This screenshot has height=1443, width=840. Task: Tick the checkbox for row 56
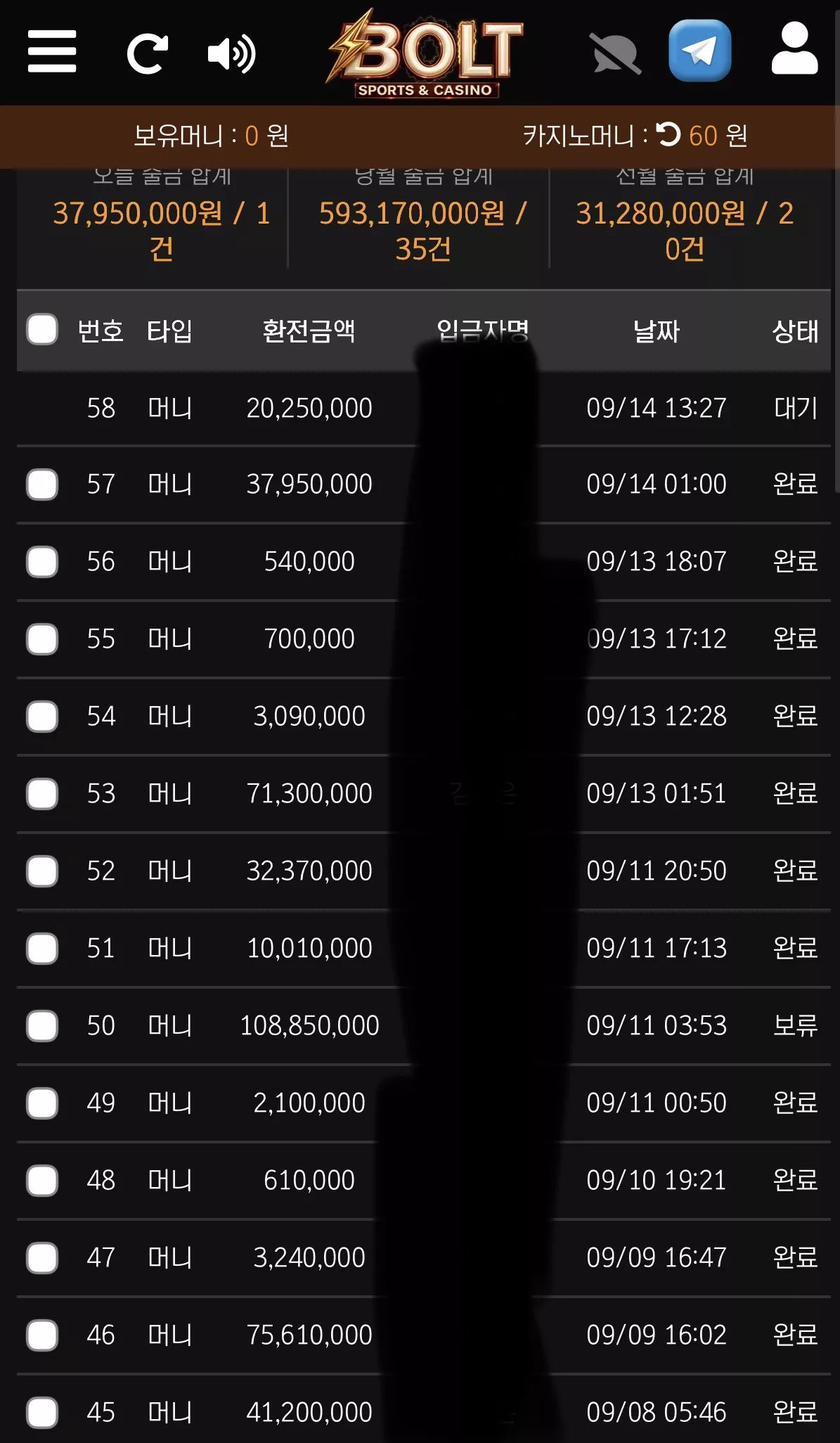pyautogui.click(x=42, y=562)
